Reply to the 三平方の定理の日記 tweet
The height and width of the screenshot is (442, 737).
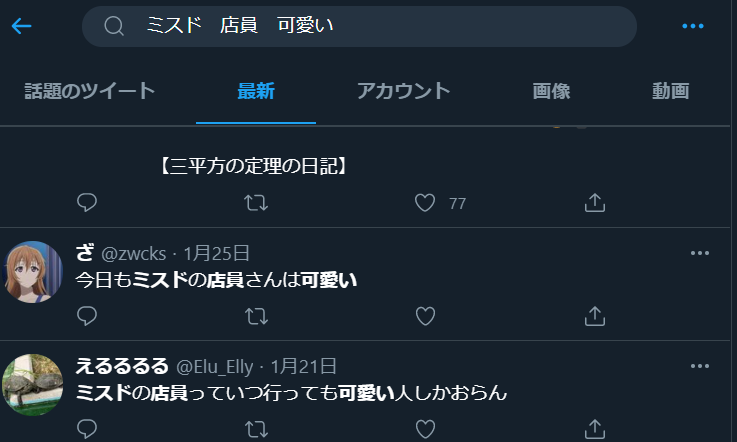[87, 203]
